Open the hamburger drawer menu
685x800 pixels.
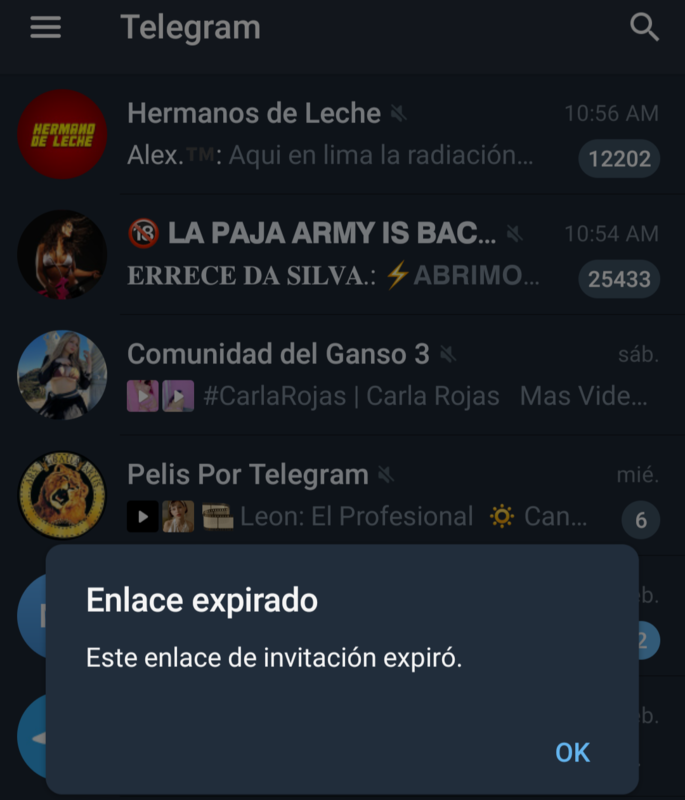tap(45, 28)
